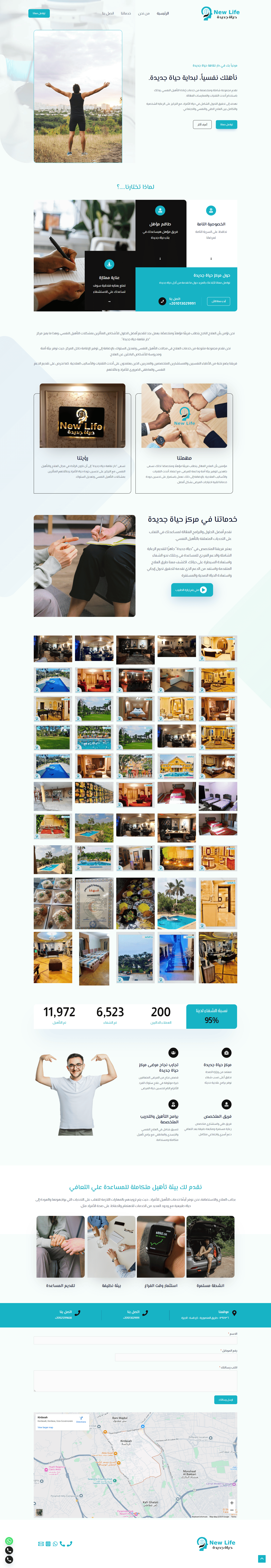Enter your name in the الاسم field
The image size is (271, 1568).
(135, 1340)
